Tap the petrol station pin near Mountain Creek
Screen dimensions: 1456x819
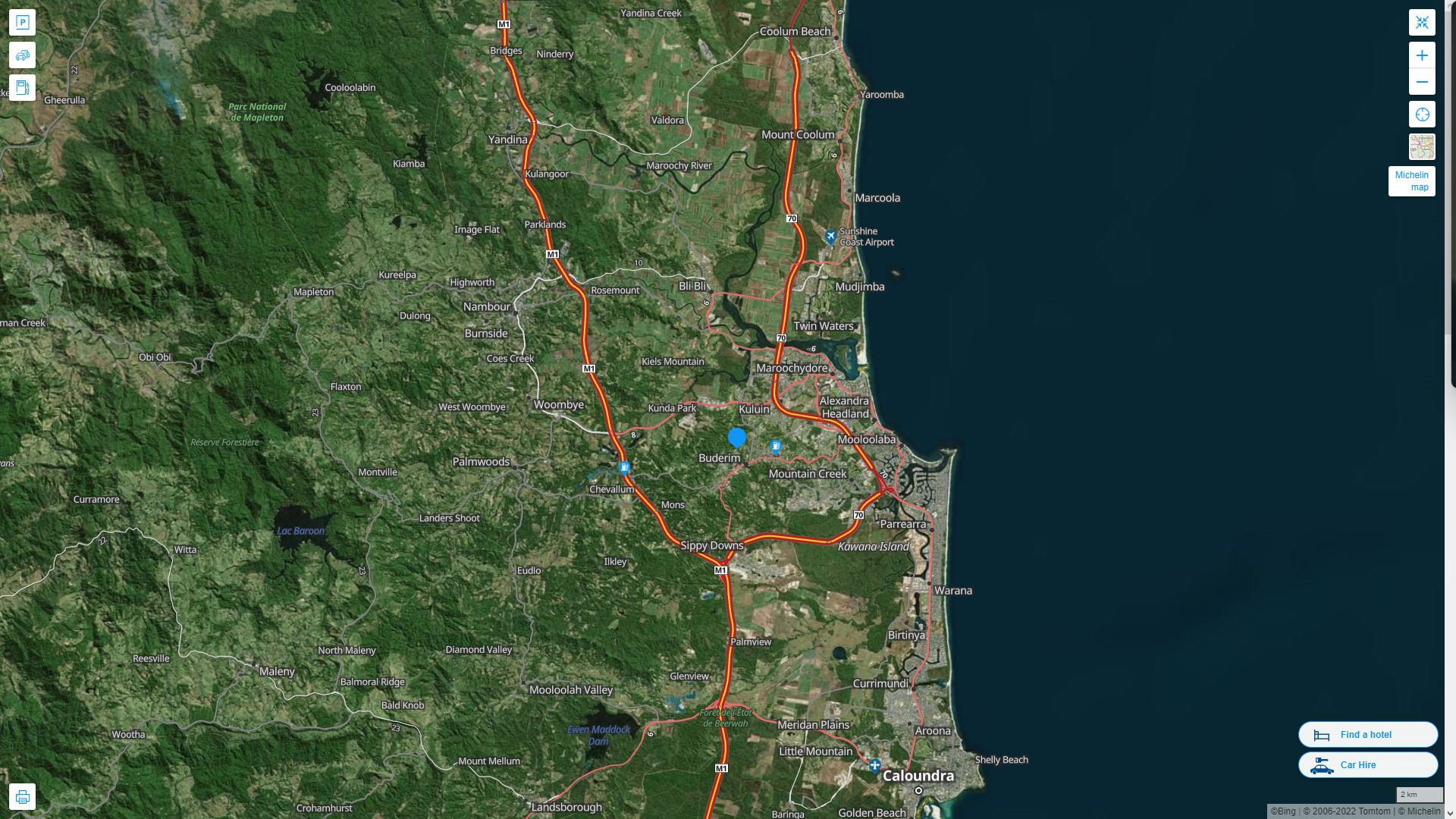775,446
